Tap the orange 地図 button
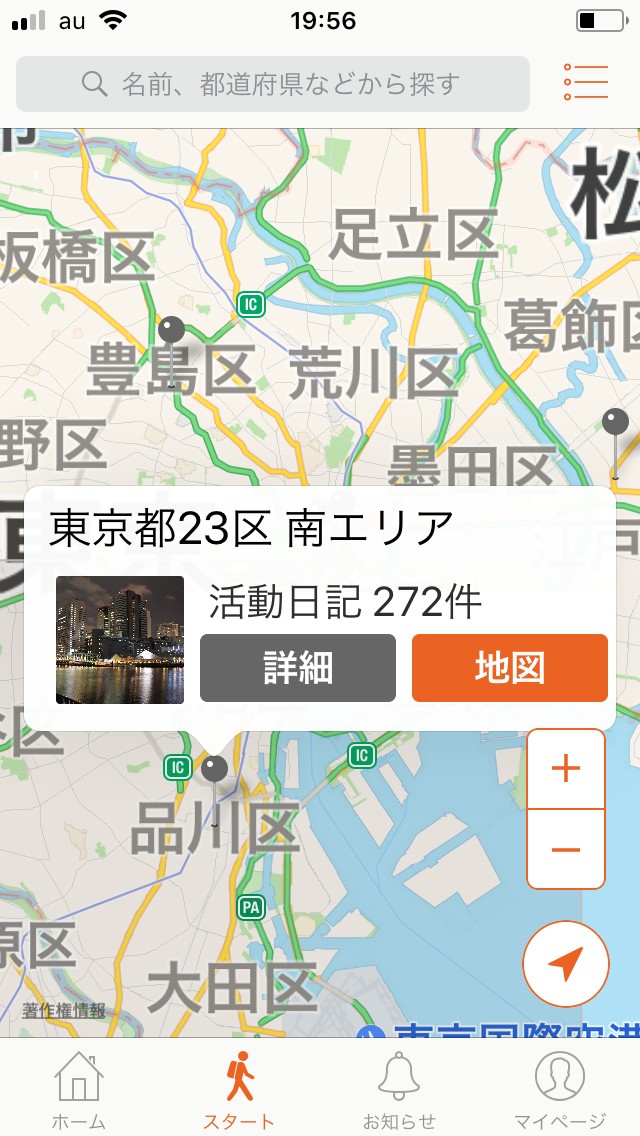Viewport: 640px width, 1136px height. (x=509, y=668)
